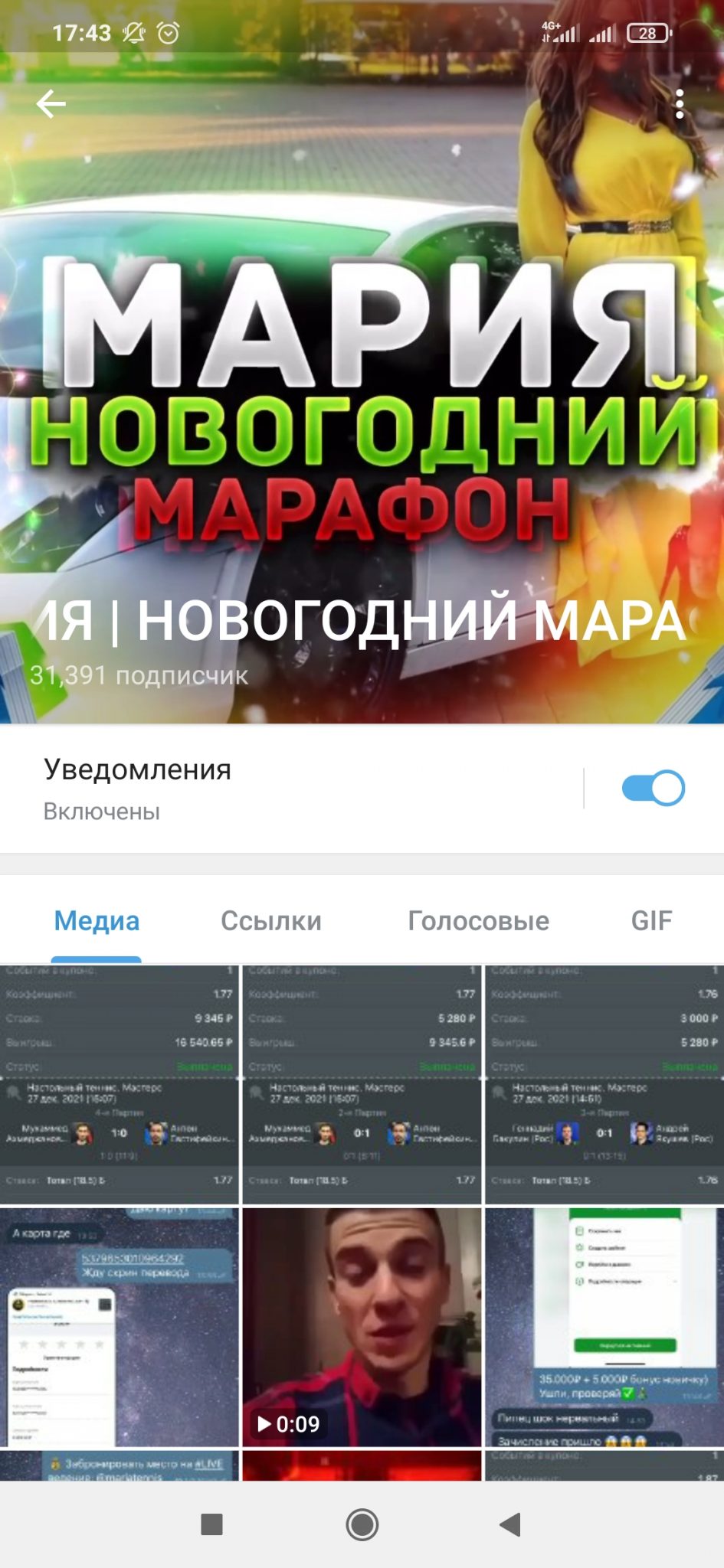Screen dimensions: 724x1568
Task: Open the bet slip with stake 9 345 ₽
Action: coord(120,1085)
